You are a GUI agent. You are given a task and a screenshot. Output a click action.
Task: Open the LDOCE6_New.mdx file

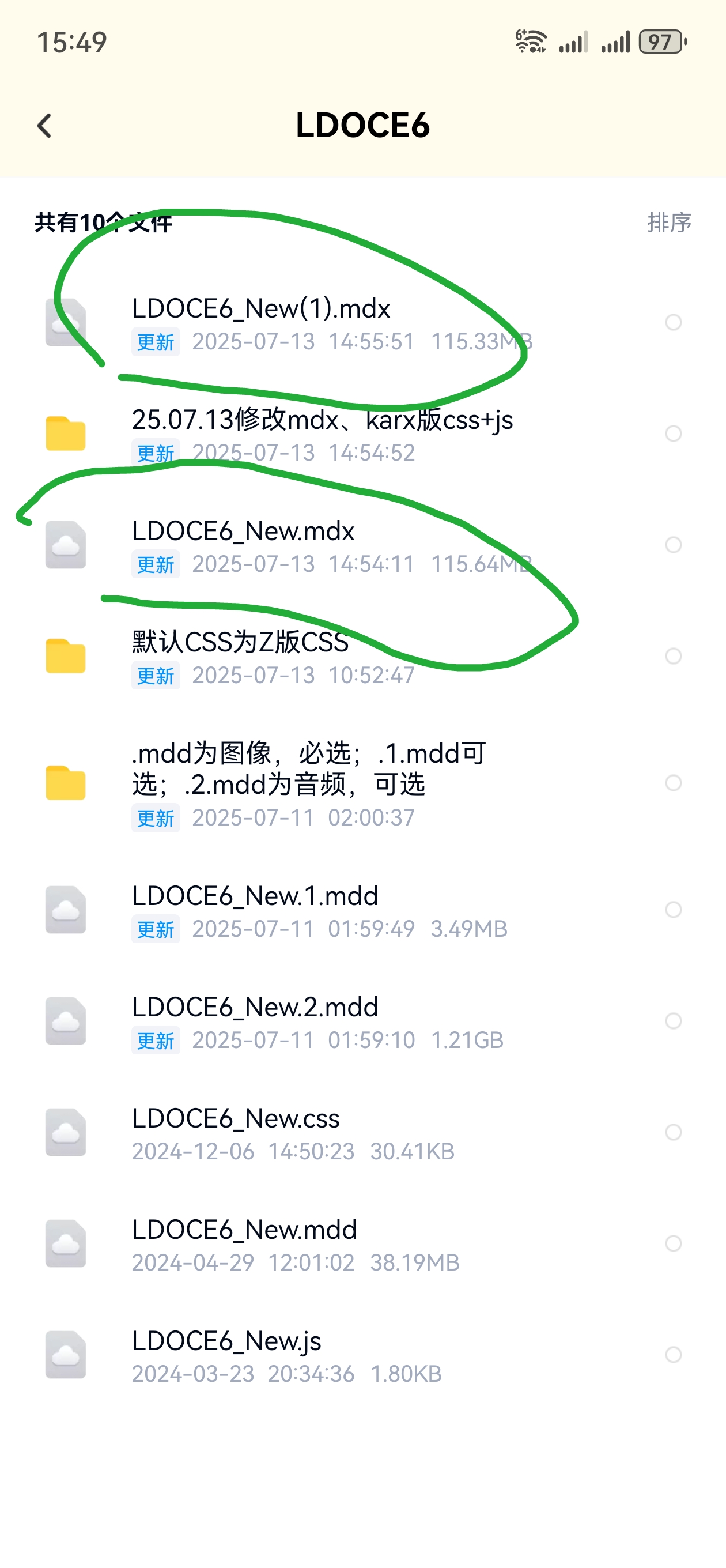click(x=362, y=545)
